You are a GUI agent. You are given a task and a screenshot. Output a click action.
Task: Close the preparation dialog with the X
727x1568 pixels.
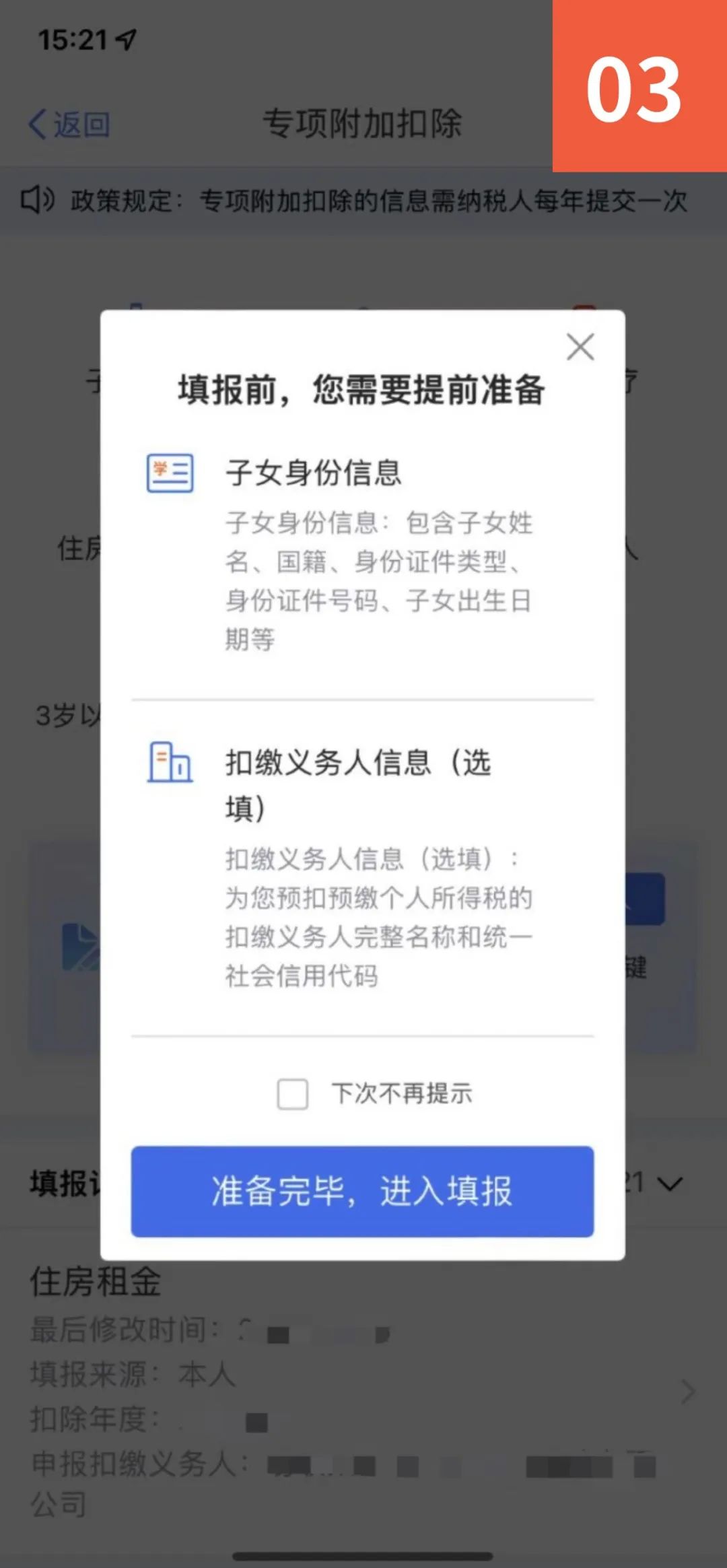tap(580, 347)
